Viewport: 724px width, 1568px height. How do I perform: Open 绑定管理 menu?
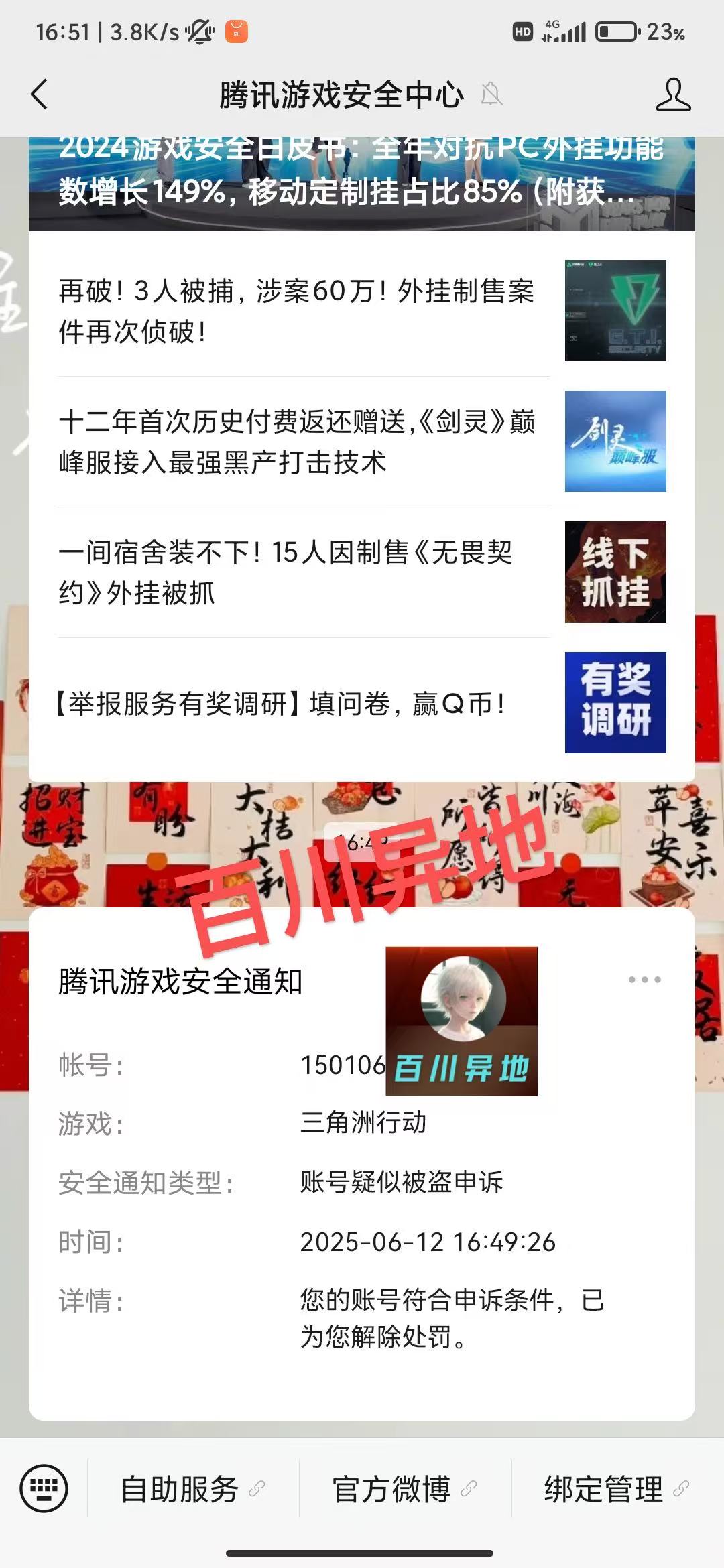coord(617,1489)
